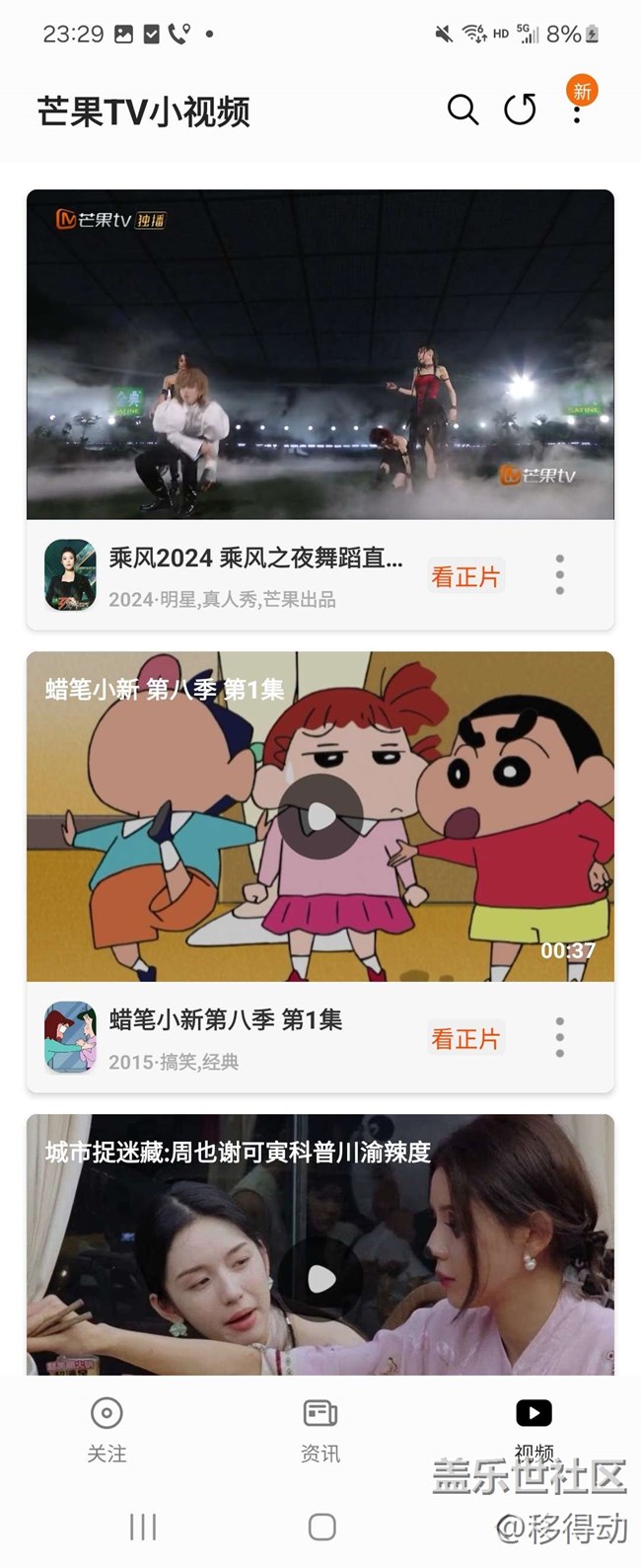Viewport: 641px width, 1568px height.
Task: Switch to the 关注 tab
Action: (107, 1430)
